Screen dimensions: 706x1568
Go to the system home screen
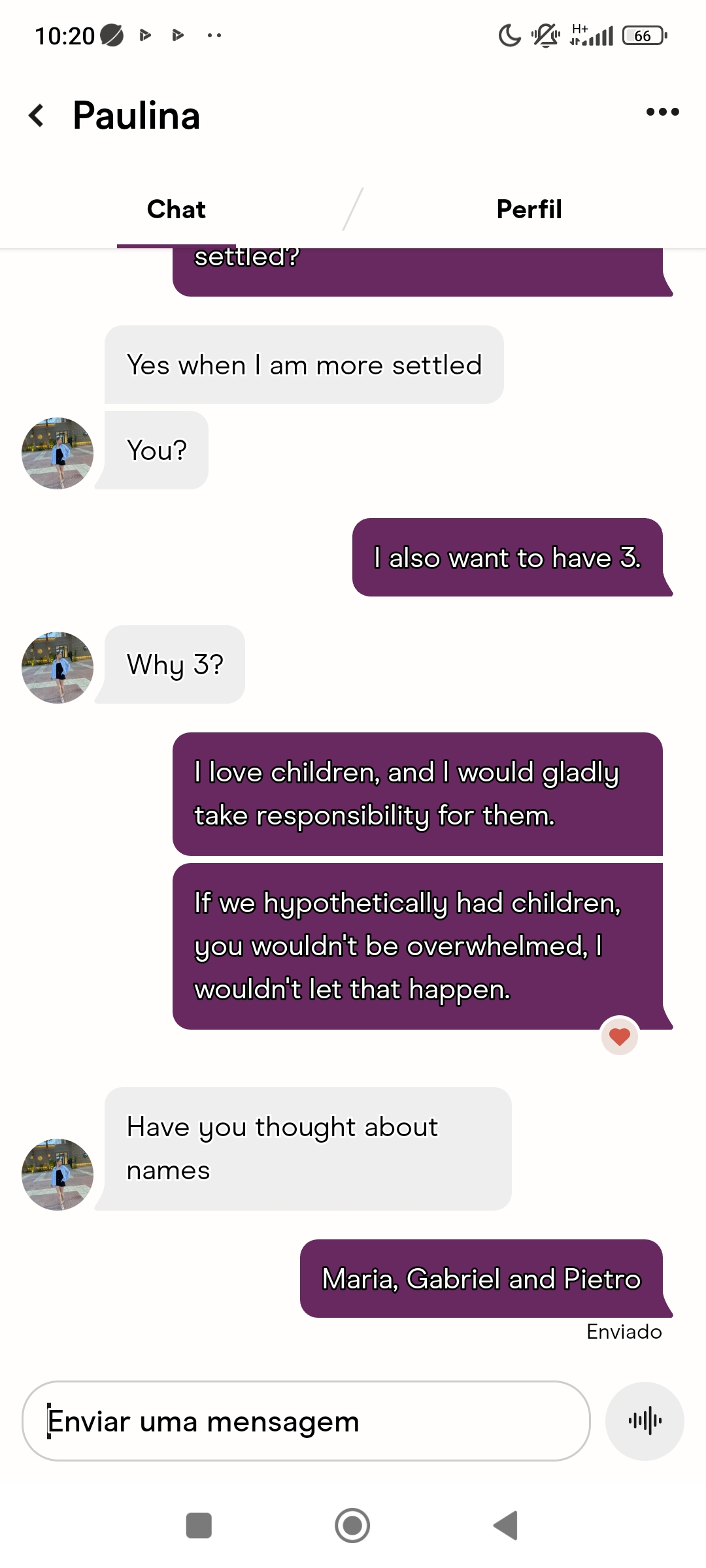click(352, 1526)
